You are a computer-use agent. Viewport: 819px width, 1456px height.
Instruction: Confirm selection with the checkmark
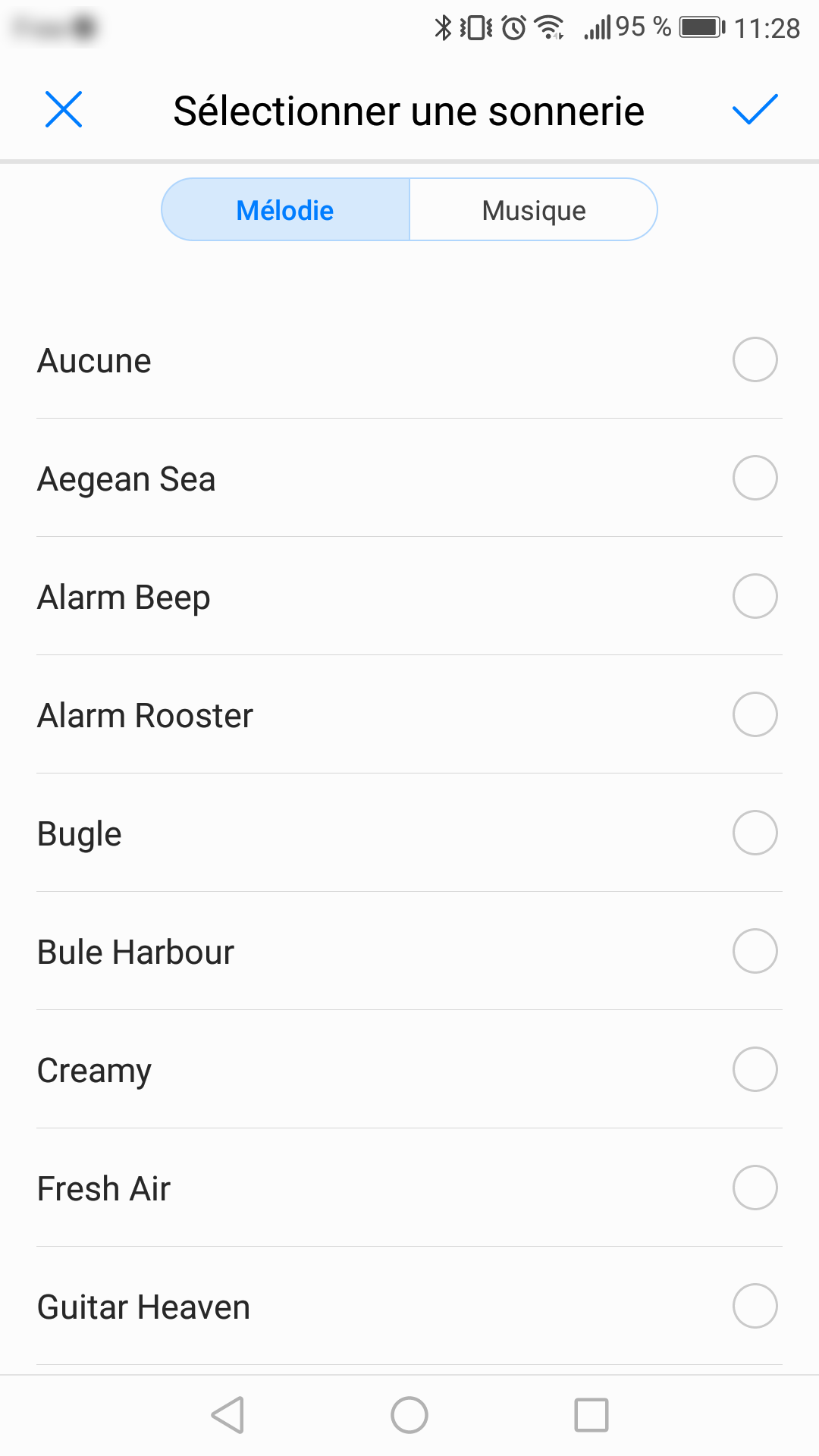[755, 109]
